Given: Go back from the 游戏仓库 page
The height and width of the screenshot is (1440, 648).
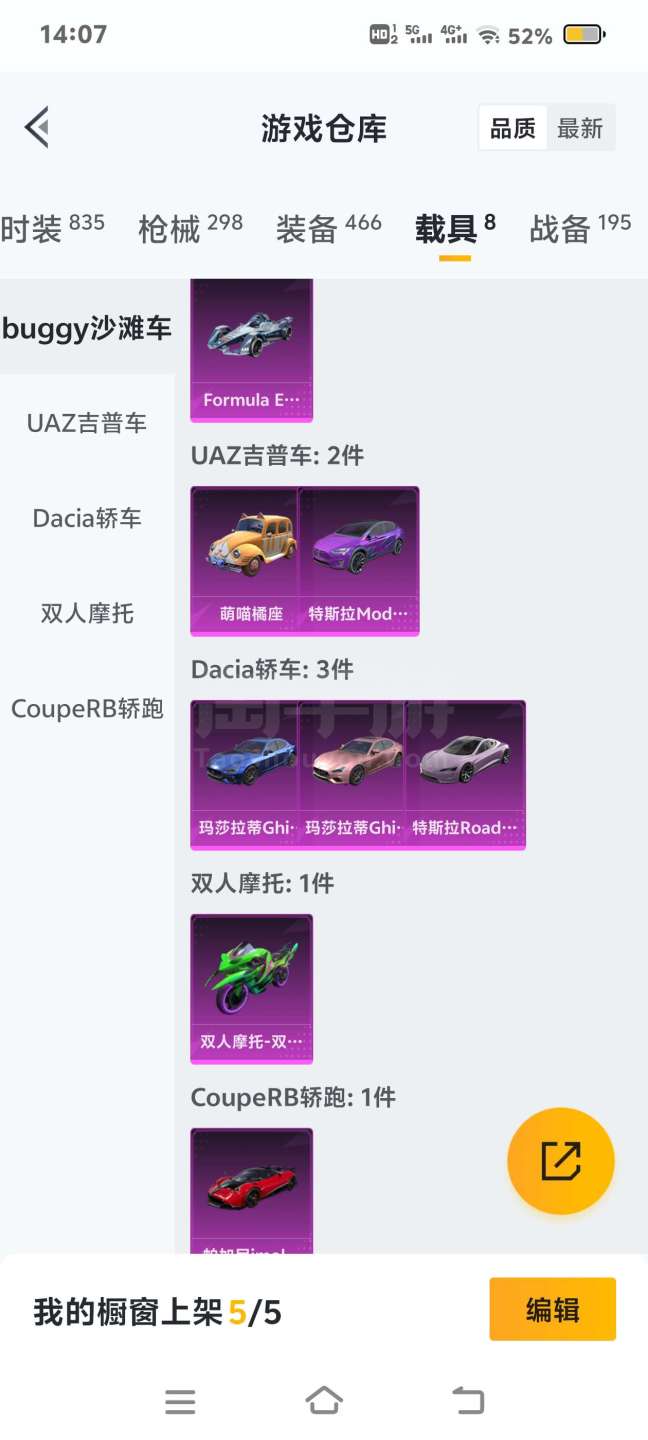Looking at the screenshot, I should [x=37, y=128].
